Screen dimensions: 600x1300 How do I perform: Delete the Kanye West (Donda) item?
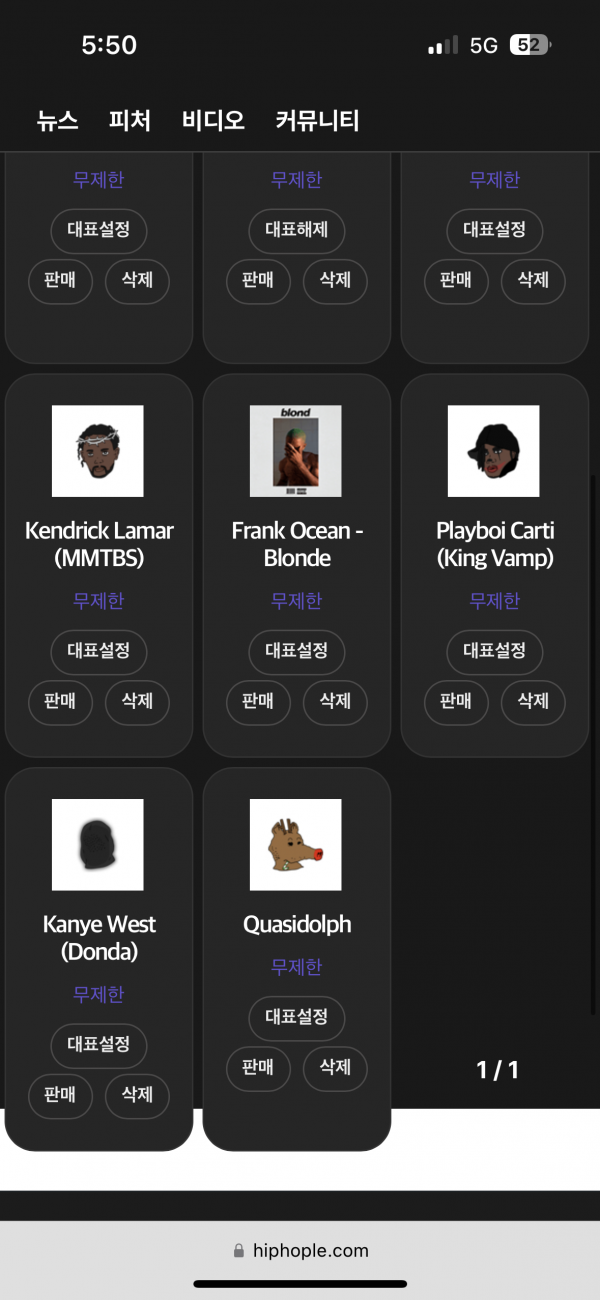pos(137,1096)
